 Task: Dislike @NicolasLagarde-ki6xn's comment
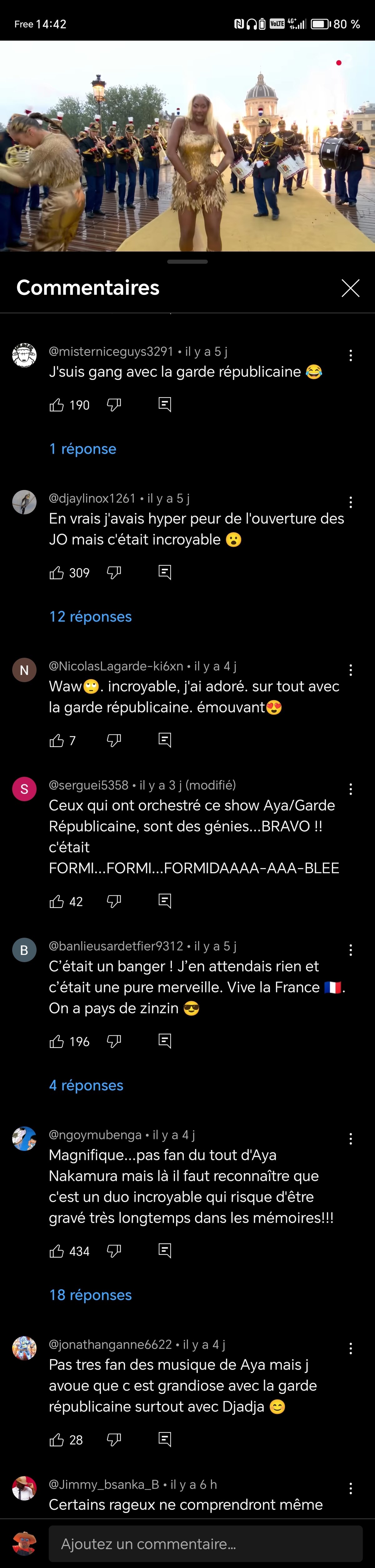114,740
